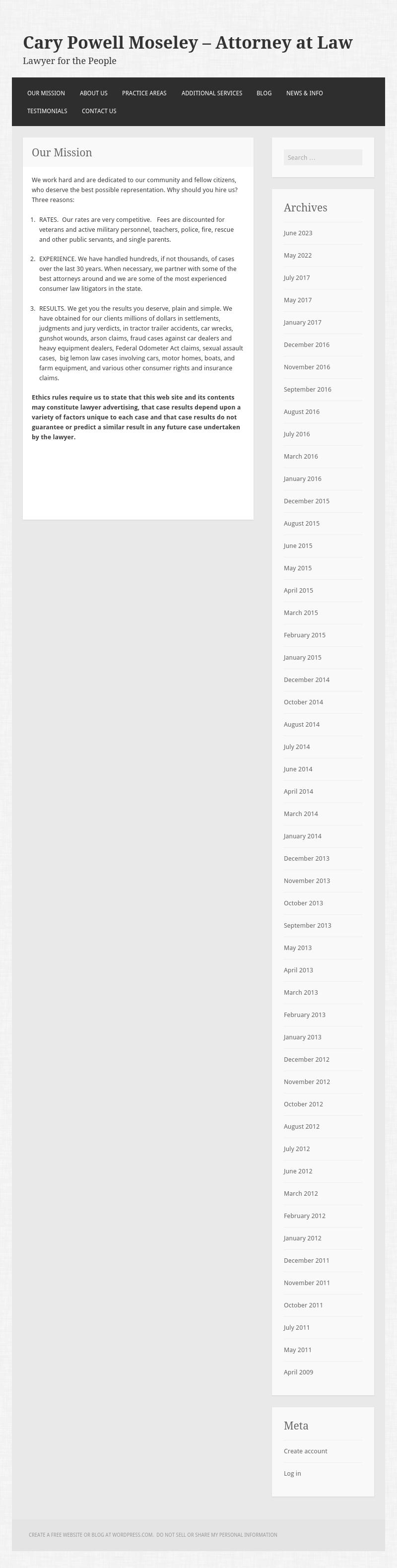Image resolution: width=397 pixels, height=1568 pixels.
Task: Open the WordPress.com footer link
Action: 91,1535
